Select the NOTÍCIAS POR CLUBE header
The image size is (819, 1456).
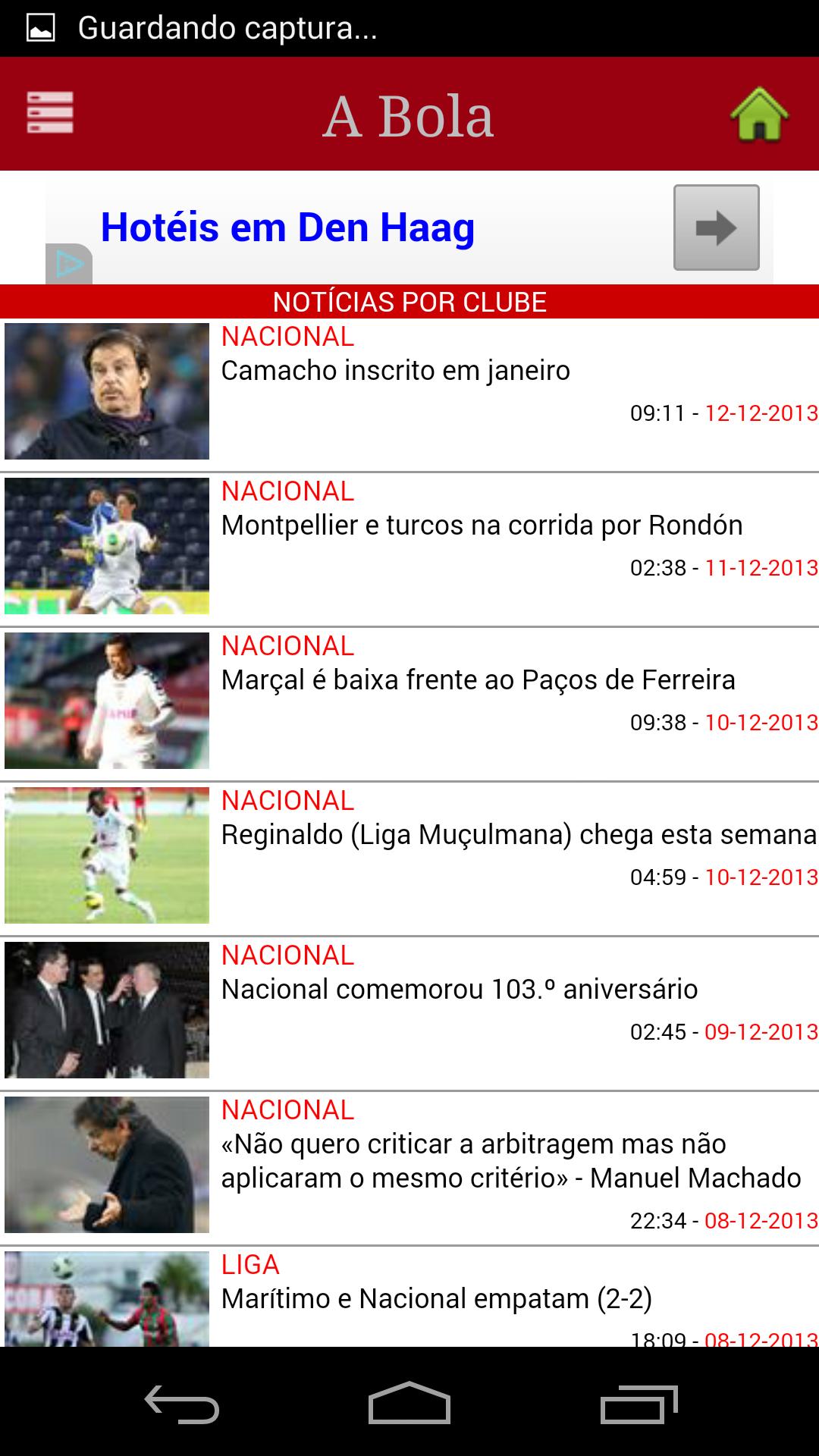point(409,302)
